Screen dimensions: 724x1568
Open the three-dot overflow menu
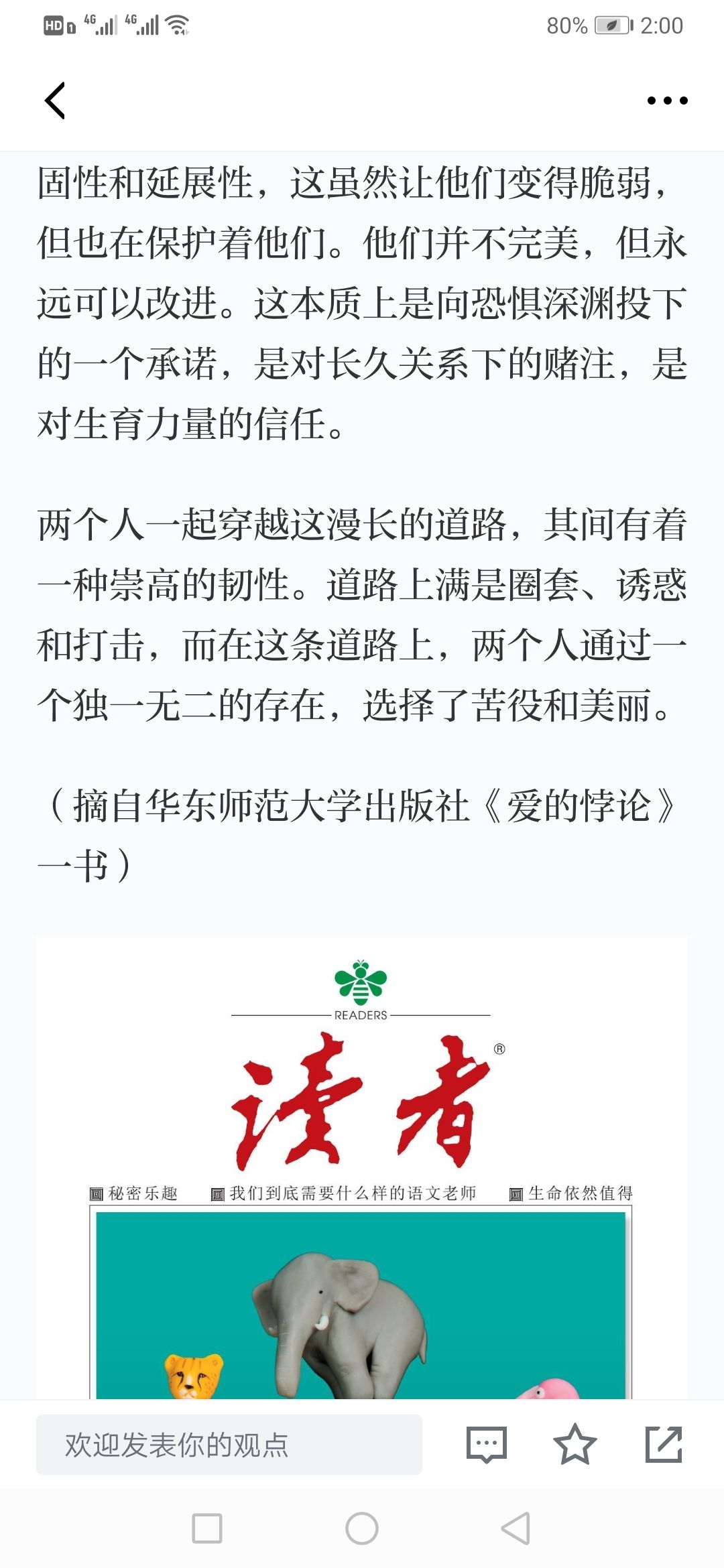pyautogui.click(x=667, y=101)
